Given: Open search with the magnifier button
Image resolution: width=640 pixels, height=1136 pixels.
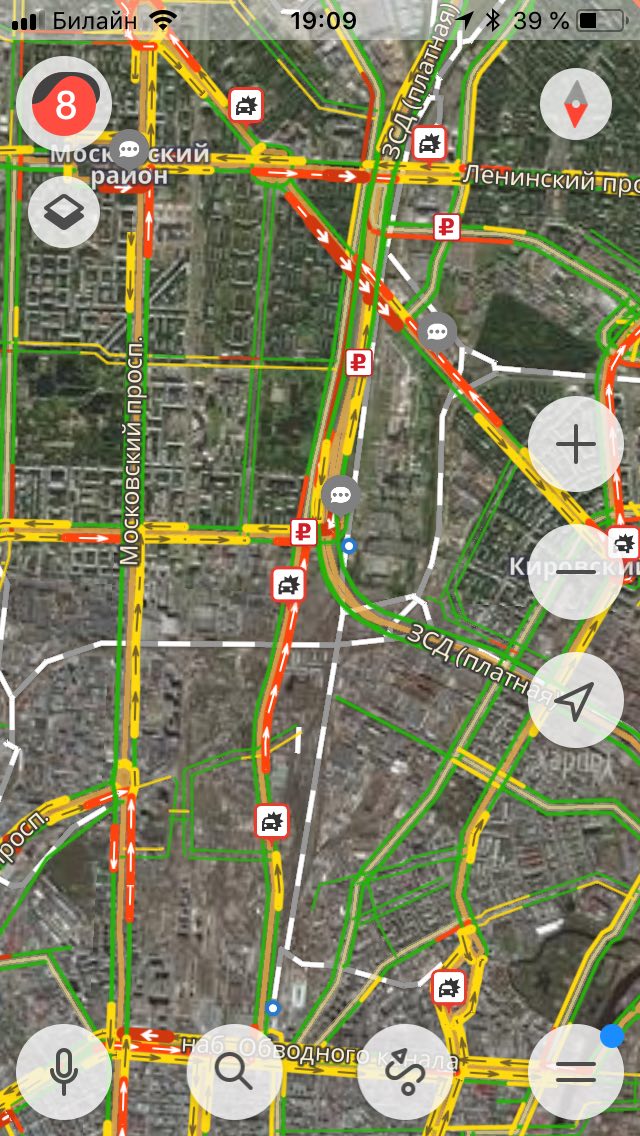Looking at the screenshot, I should click(x=234, y=1072).
